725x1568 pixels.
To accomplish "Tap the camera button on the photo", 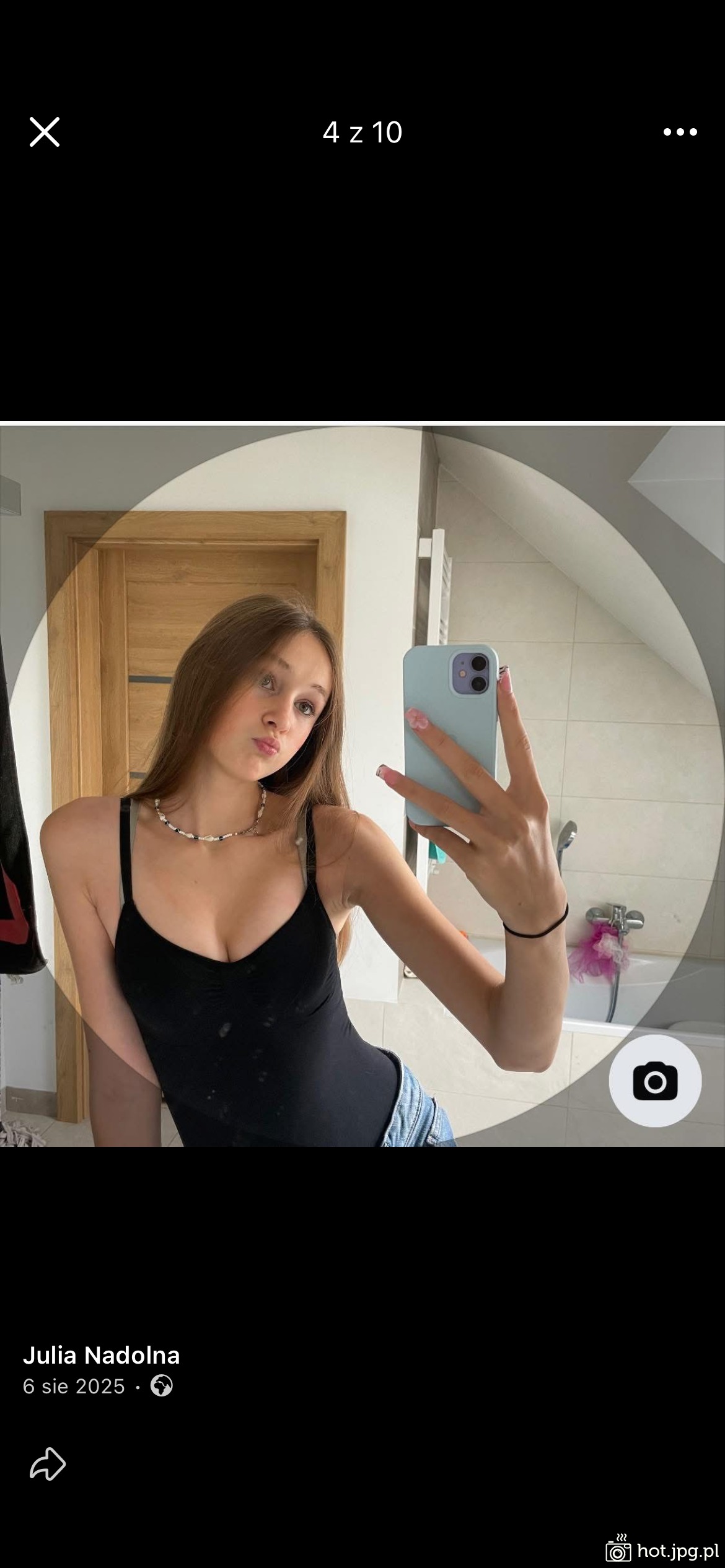I will pyautogui.click(x=655, y=1081).
